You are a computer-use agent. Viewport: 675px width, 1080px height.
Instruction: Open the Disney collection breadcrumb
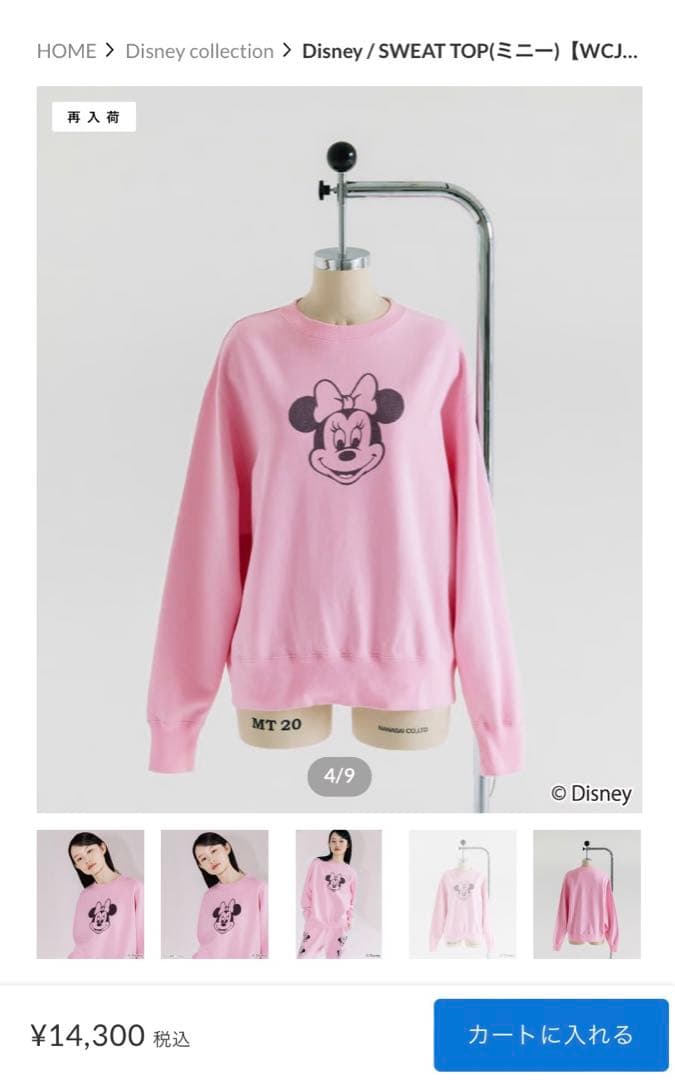point(199,51)
